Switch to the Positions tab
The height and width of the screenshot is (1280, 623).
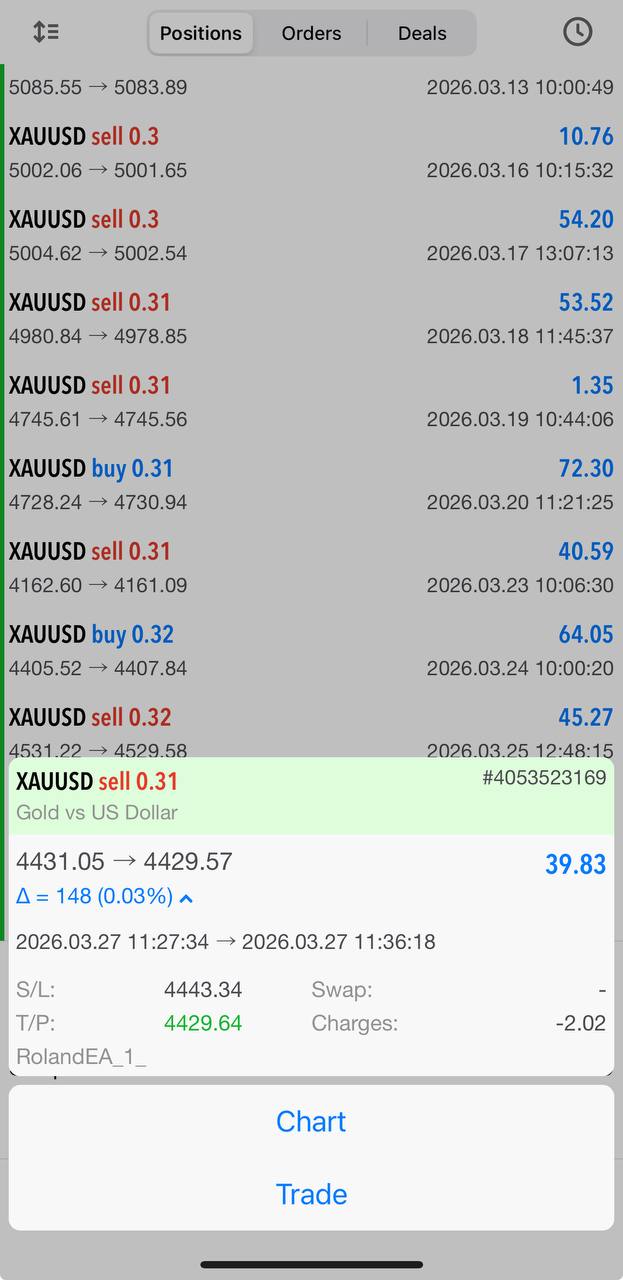point(201,33)
